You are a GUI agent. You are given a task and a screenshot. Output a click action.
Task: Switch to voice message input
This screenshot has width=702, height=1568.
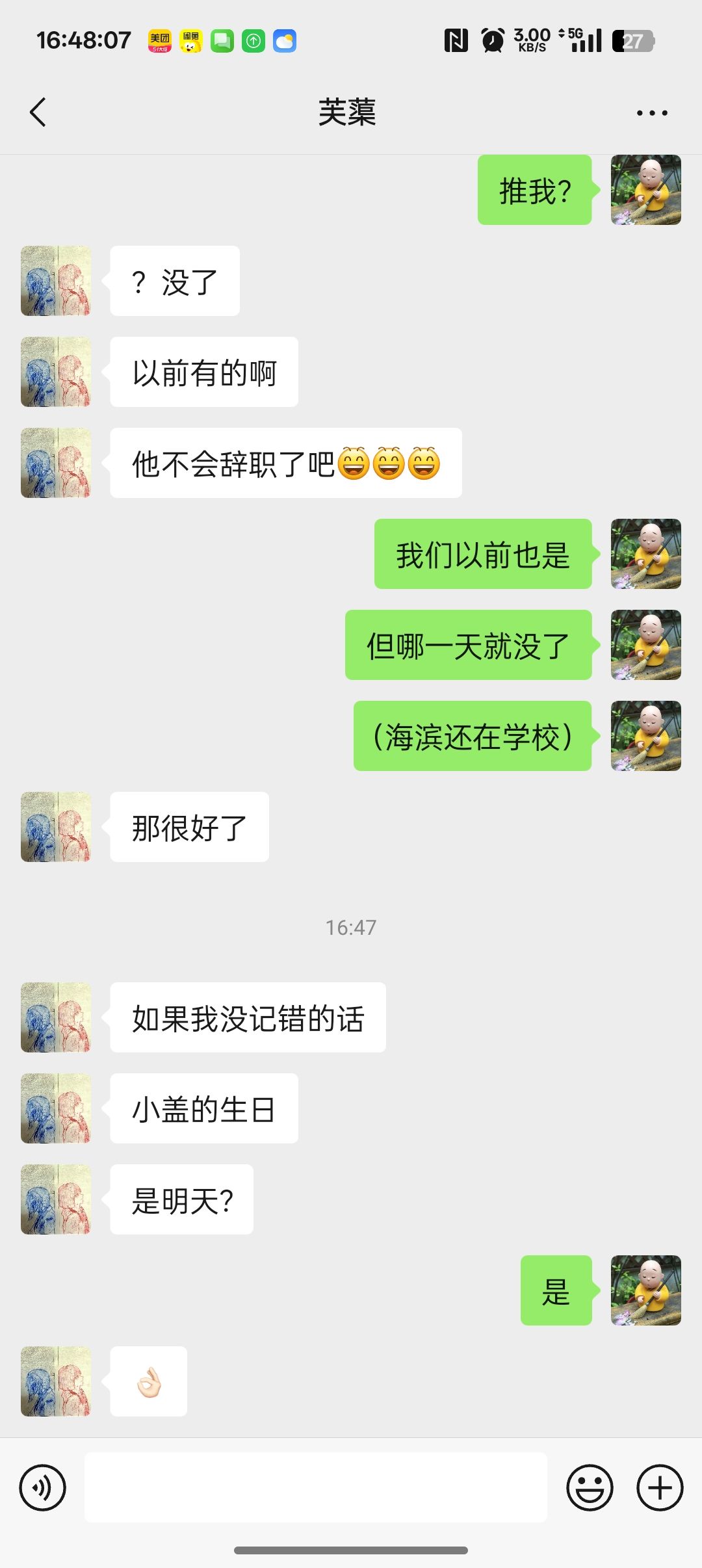point(43,1487)
